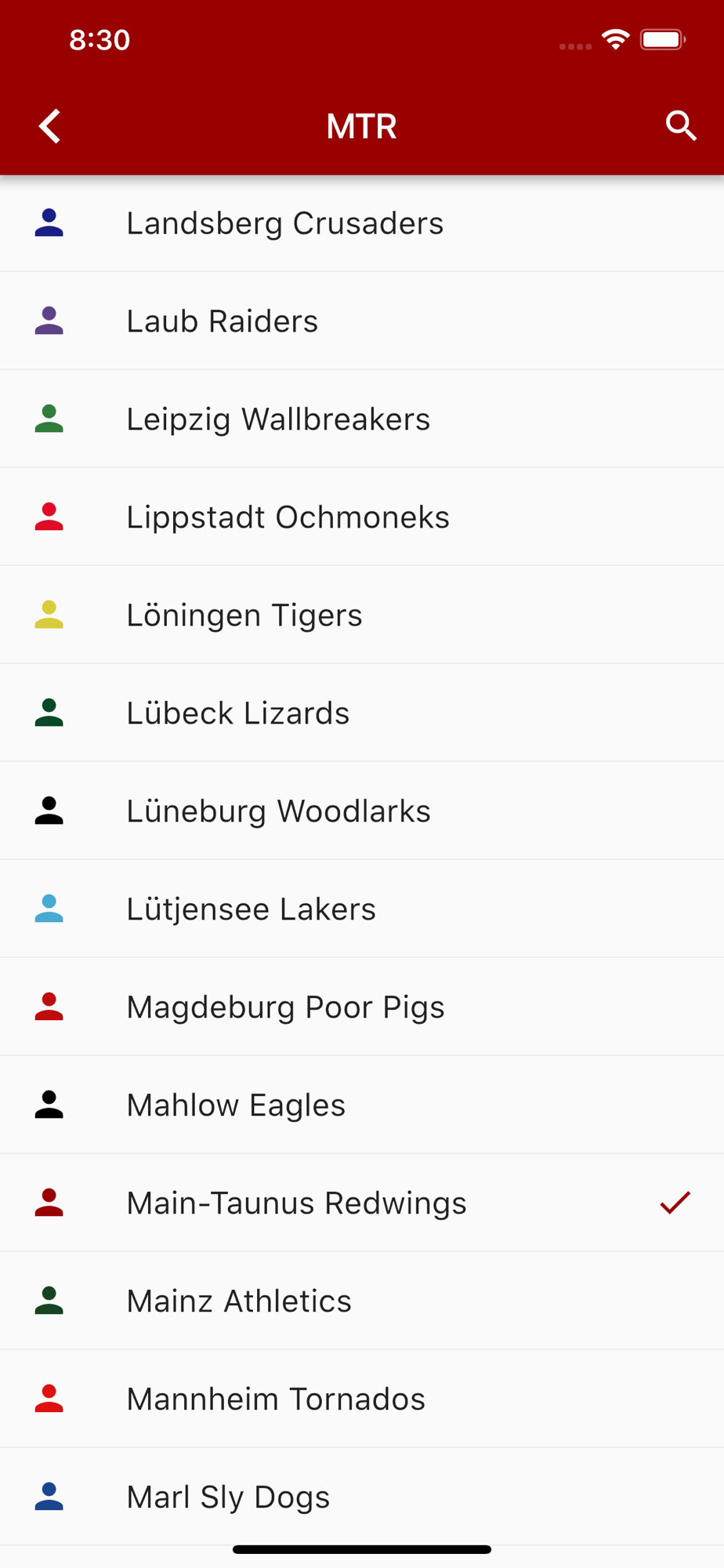Pick Leipzig Wallbreakers from the list
The height and width of the screenshot is (1568, 724).
point(362,419)
